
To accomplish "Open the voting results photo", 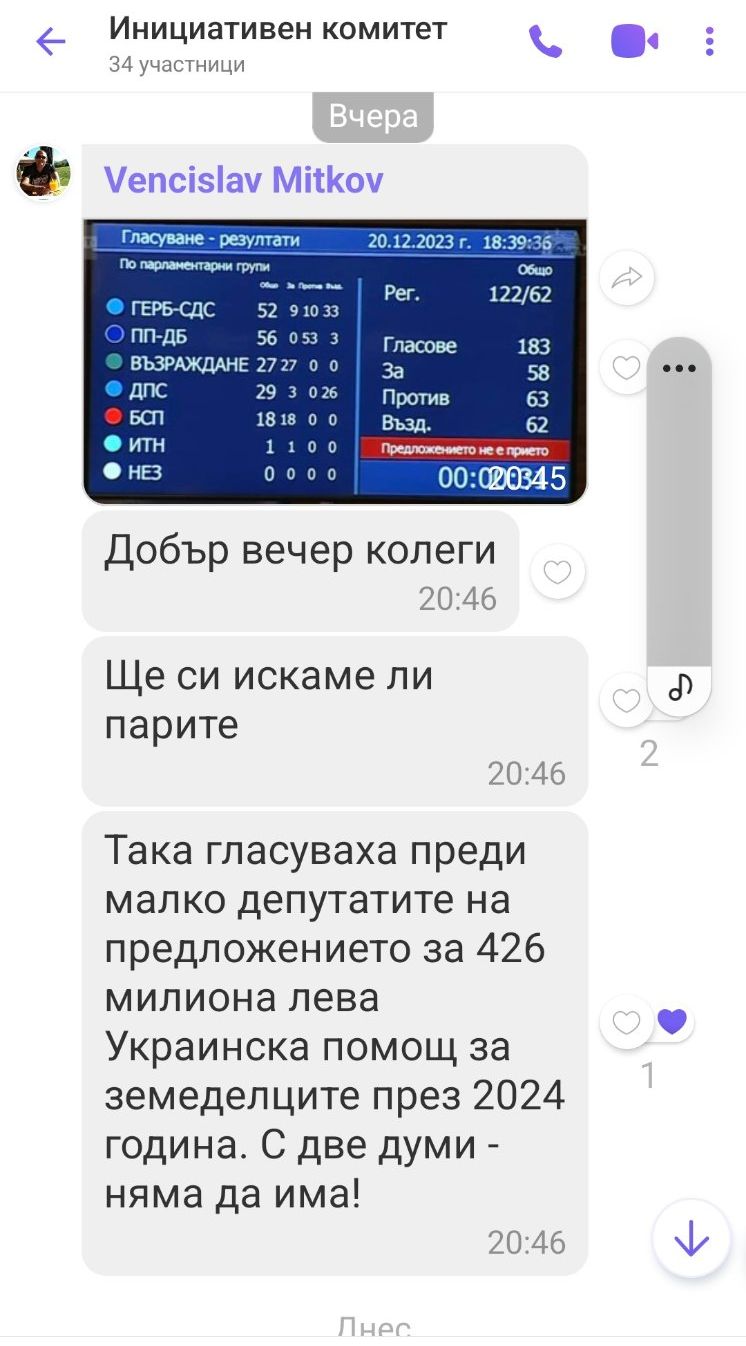I will pyautogui.click(x=334, y=360).
